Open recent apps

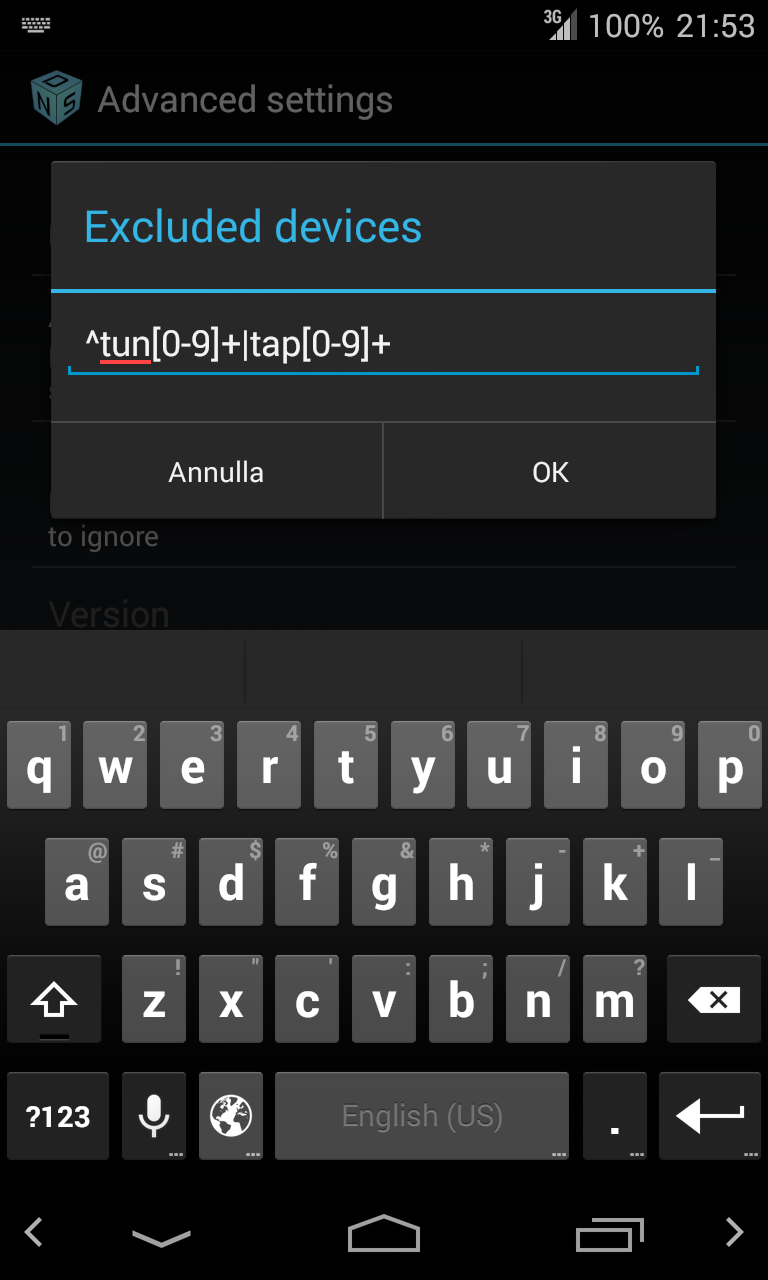click(610, 1234)
